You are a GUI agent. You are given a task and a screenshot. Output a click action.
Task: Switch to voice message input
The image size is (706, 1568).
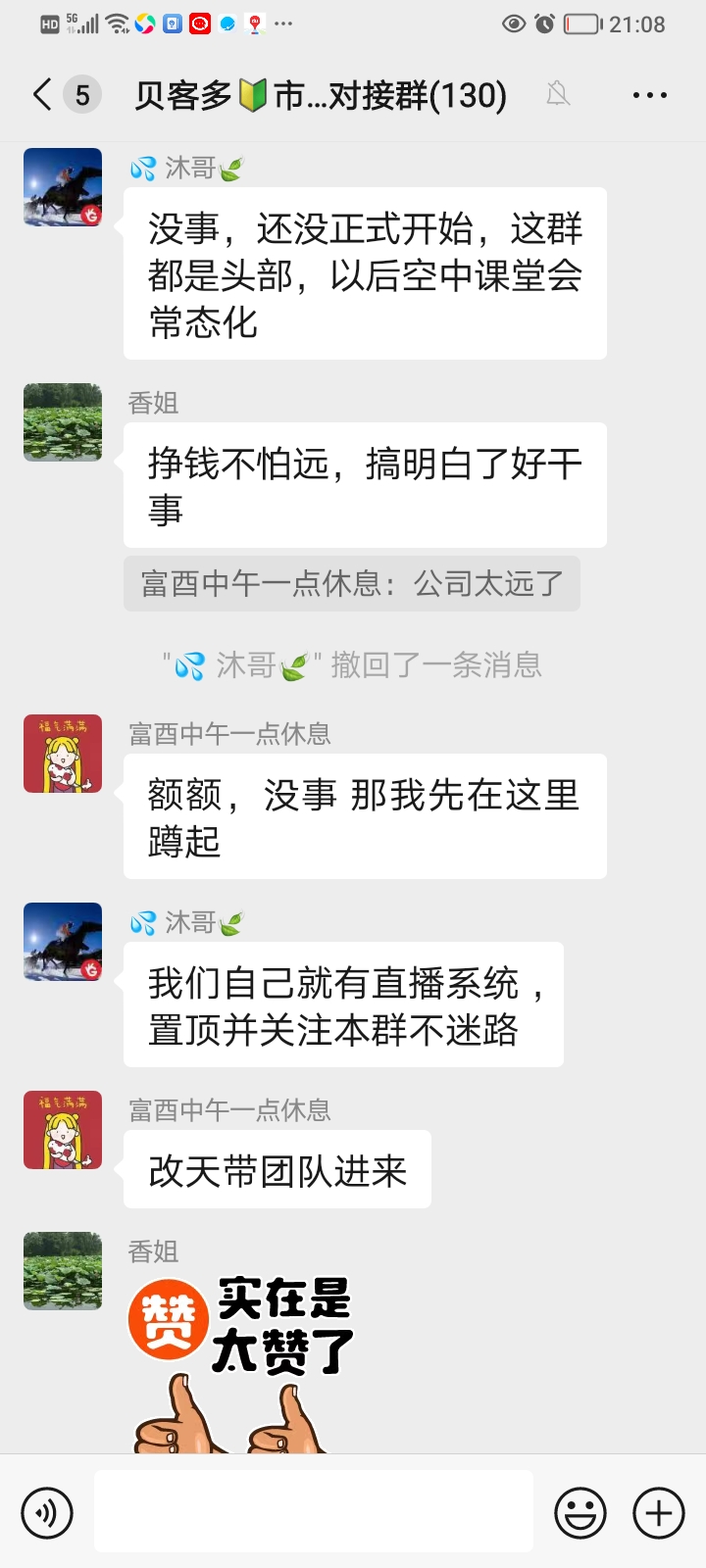click(x=46, y=1512)
